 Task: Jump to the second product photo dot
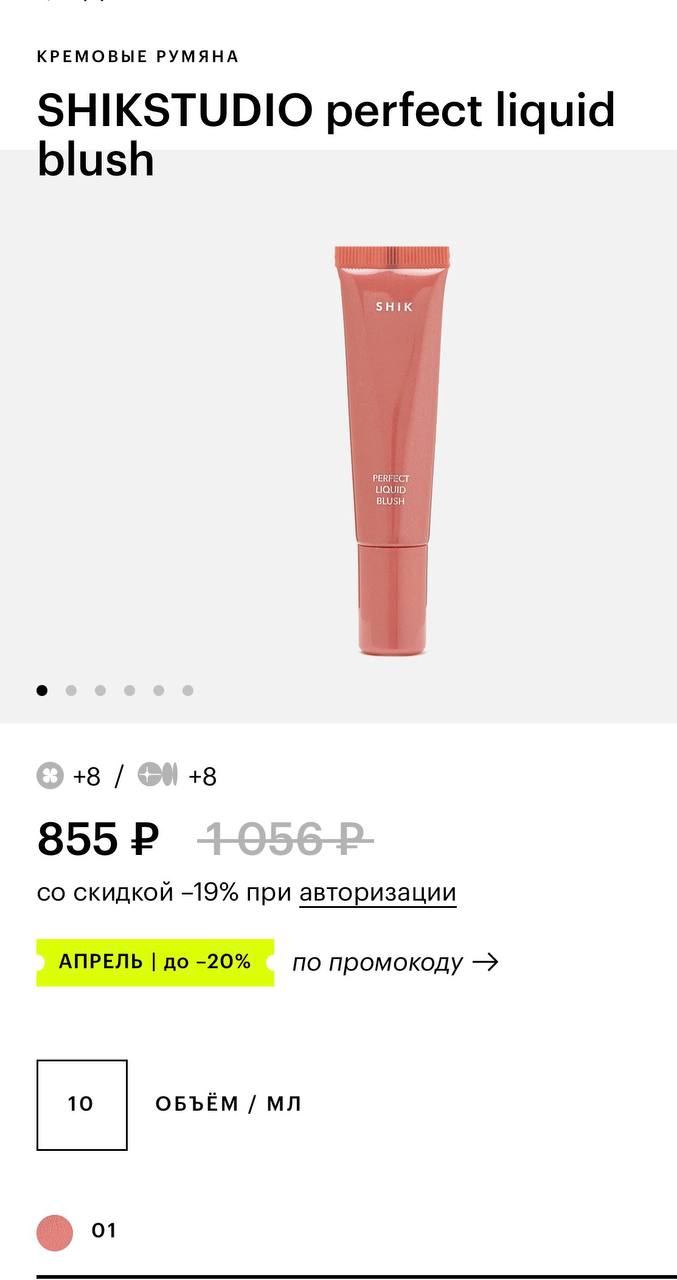pos(71,690)
